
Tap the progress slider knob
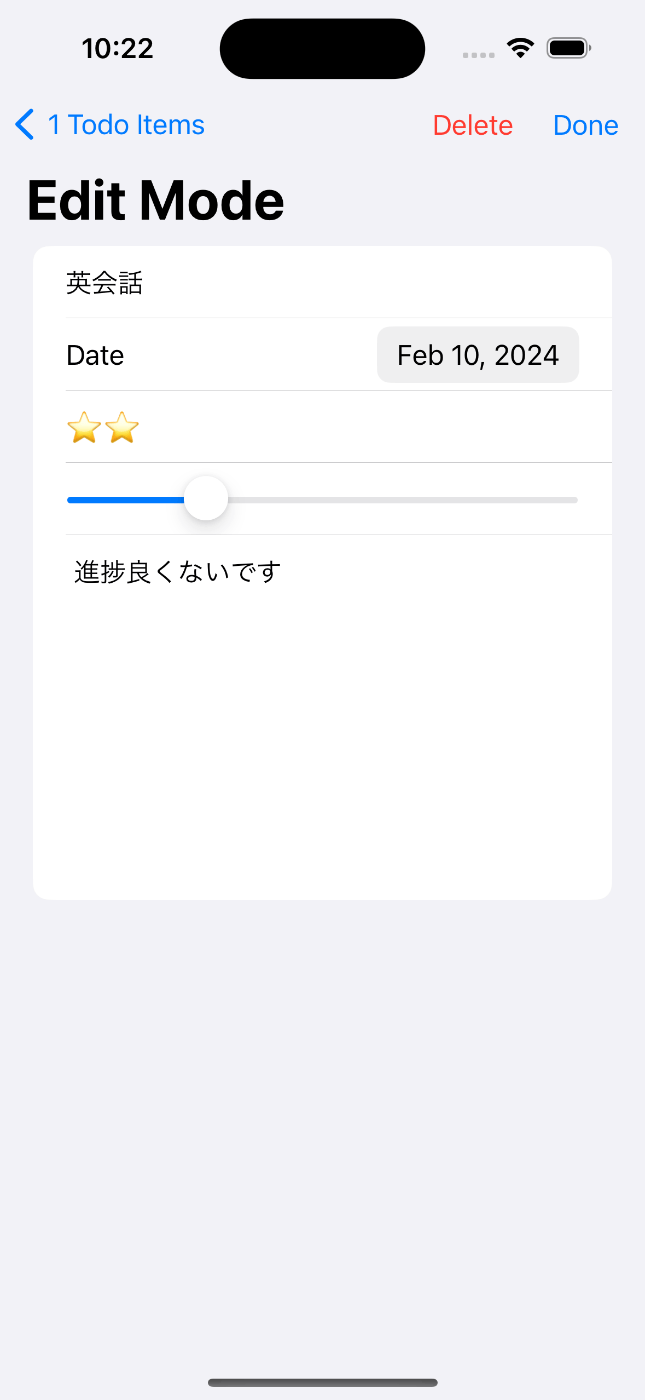point(207,499)
